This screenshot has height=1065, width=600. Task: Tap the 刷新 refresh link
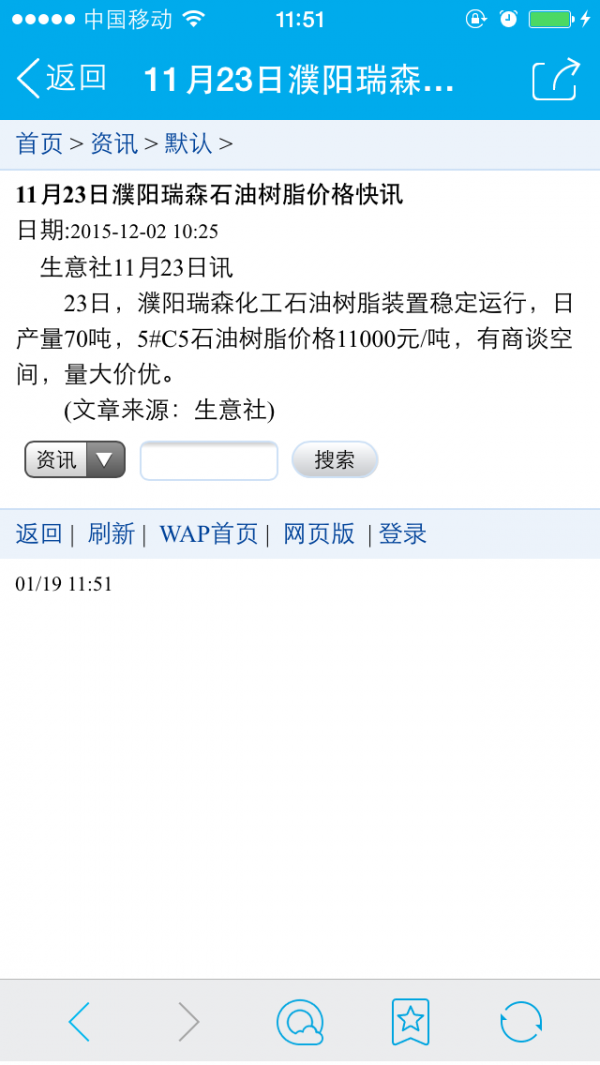(x=111, y=534)
